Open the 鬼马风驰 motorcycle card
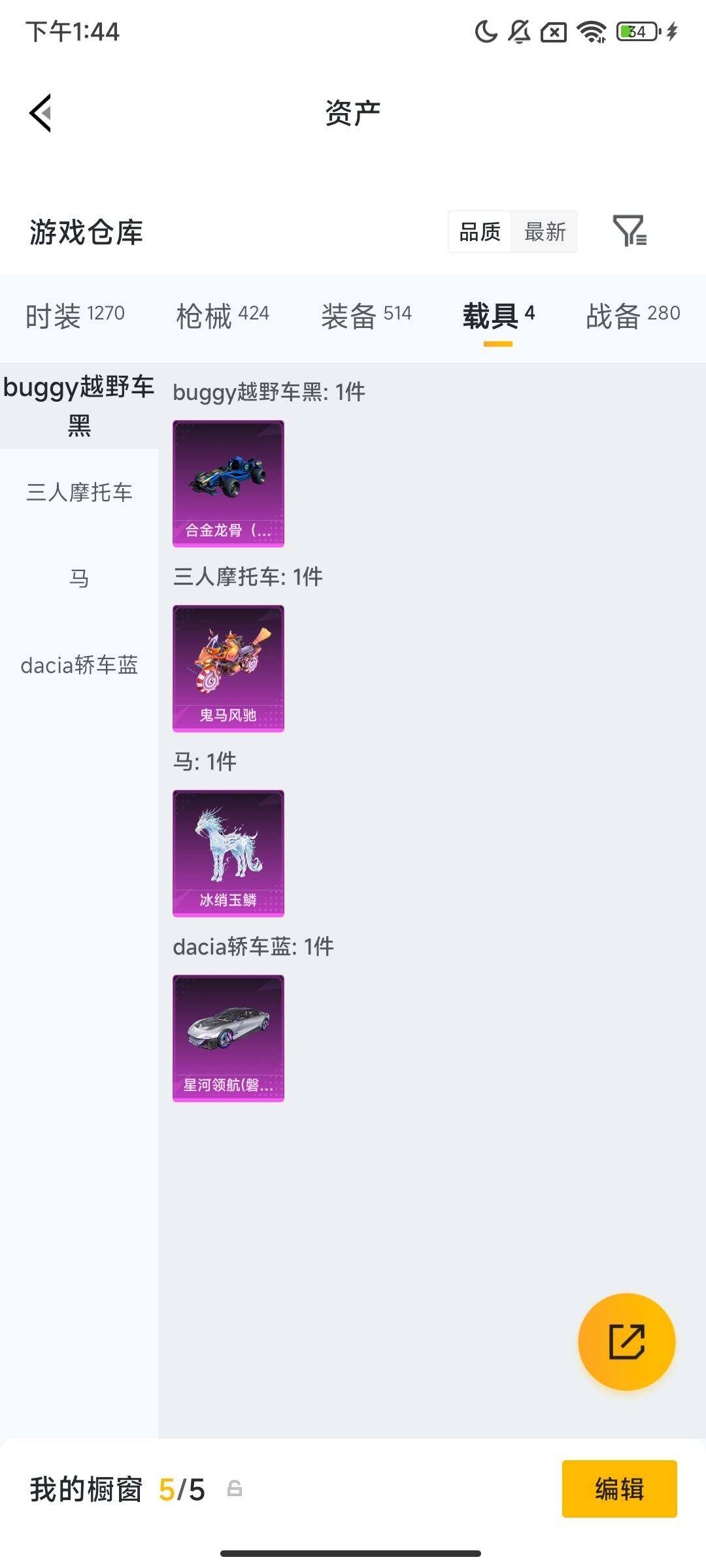Viewport: 706px width, 1568px height. [x=228, y=668]
